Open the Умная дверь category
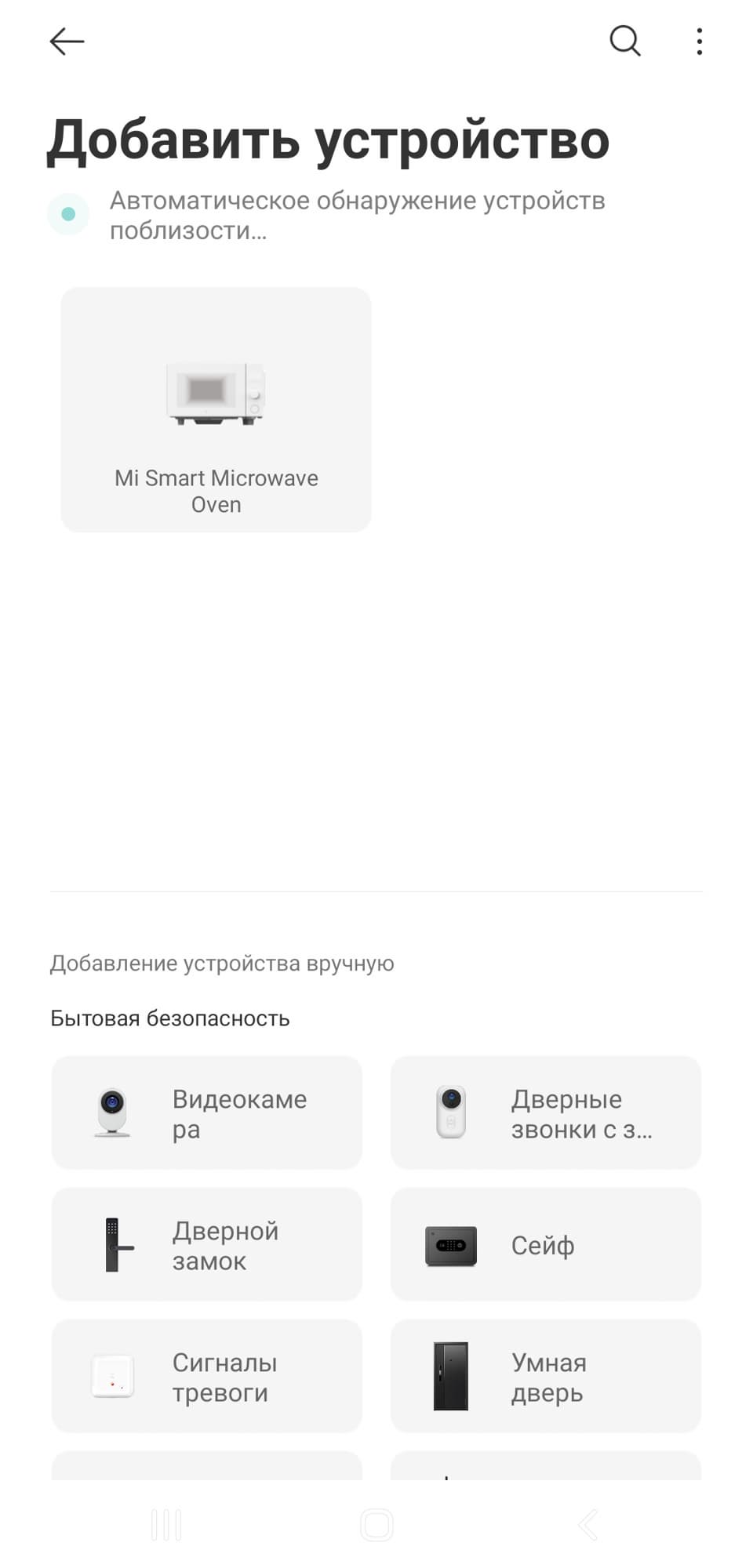This screenshot has width=753, height=1568. 545,1376
